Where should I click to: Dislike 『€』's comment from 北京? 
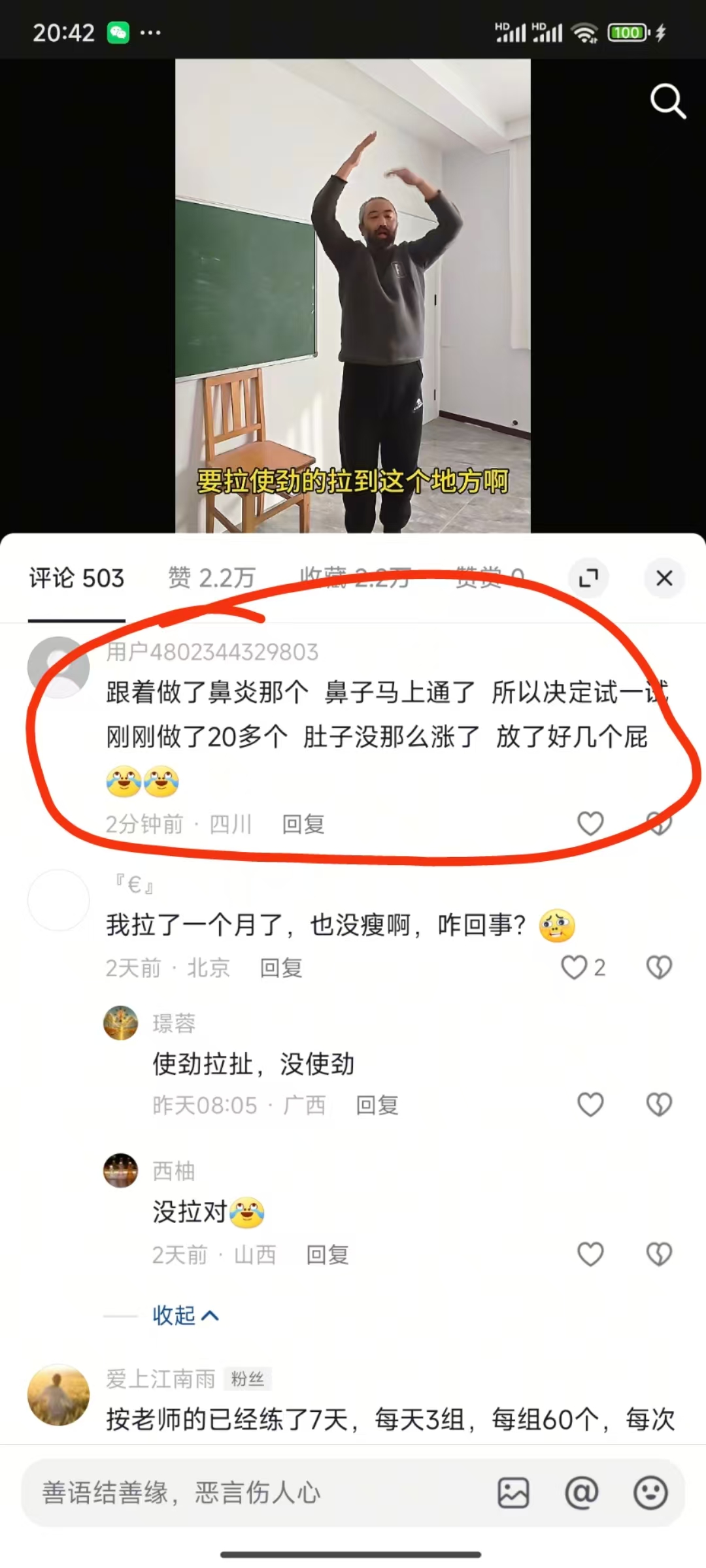click(659, 968)
